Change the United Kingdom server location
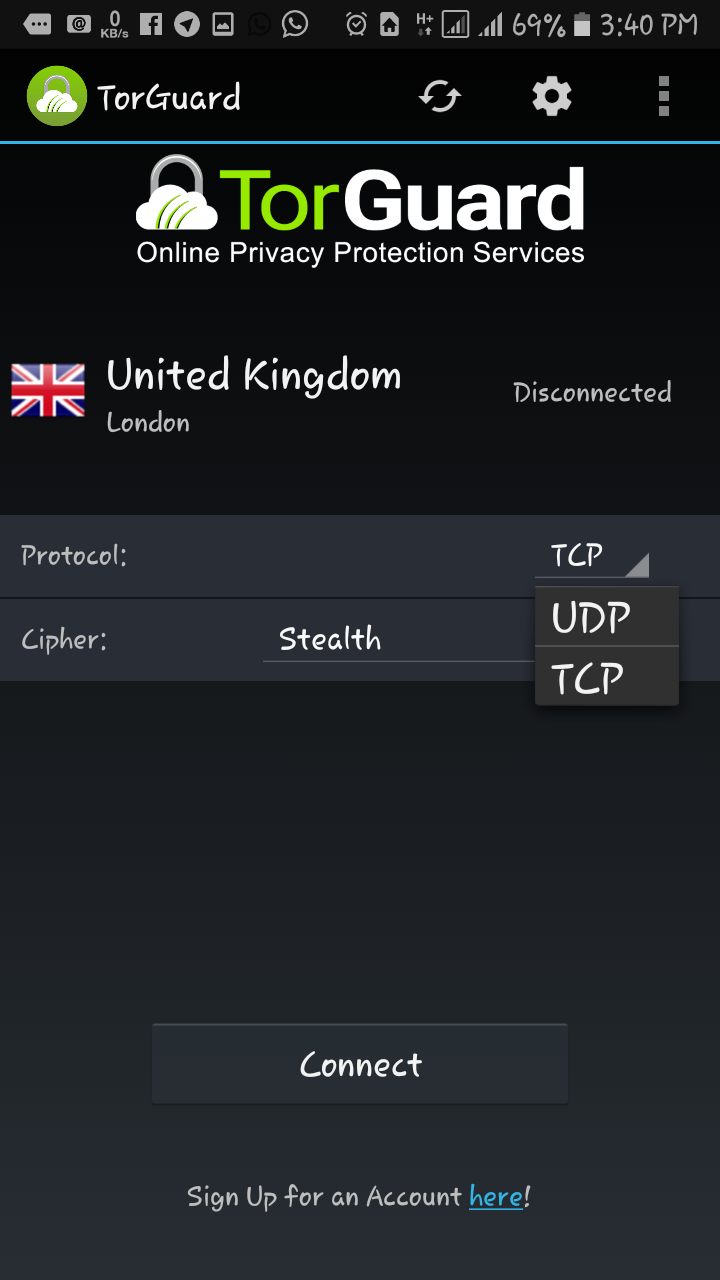The image size is (720, 1280). 254,392
